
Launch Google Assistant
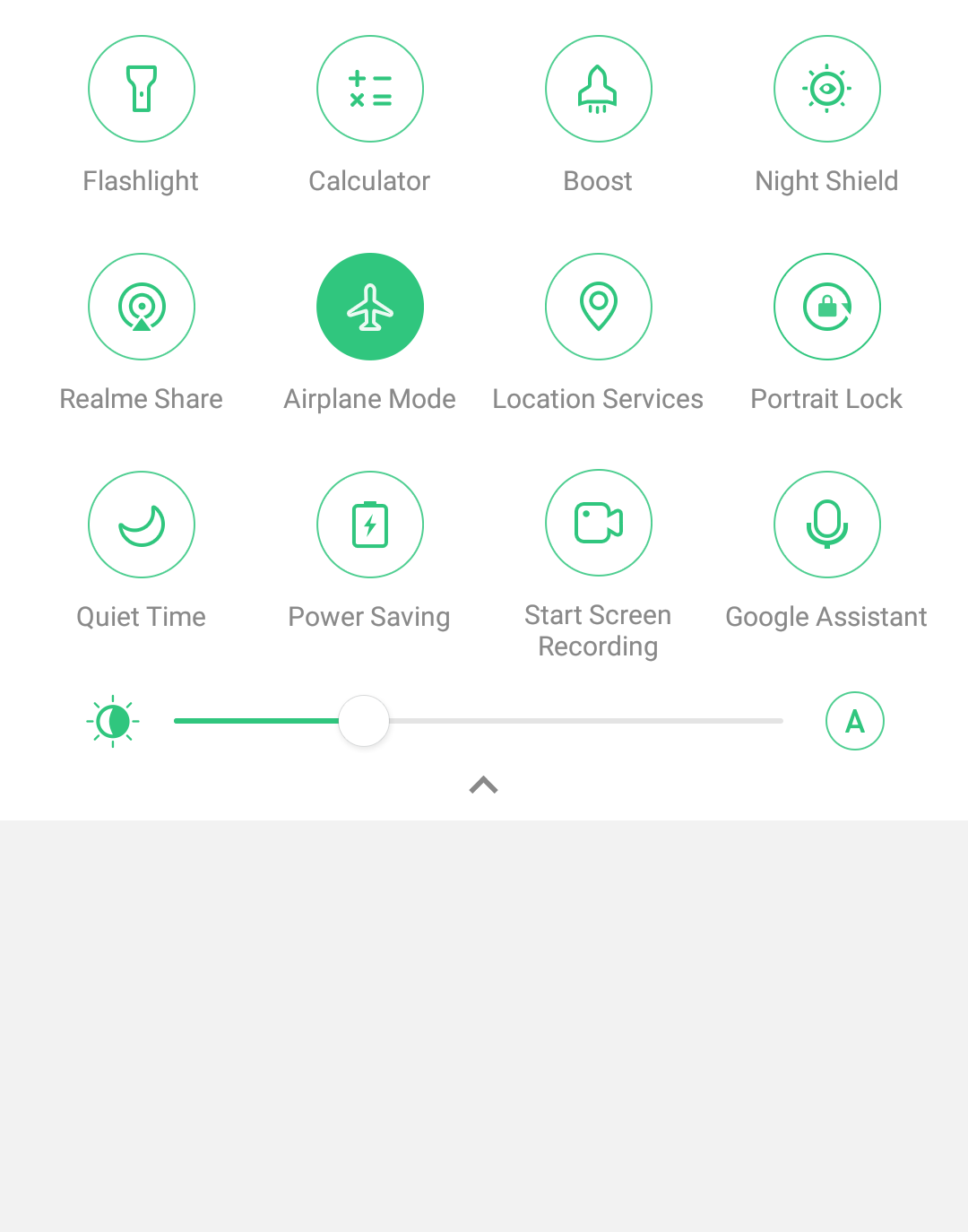click(x=827, y=525)
